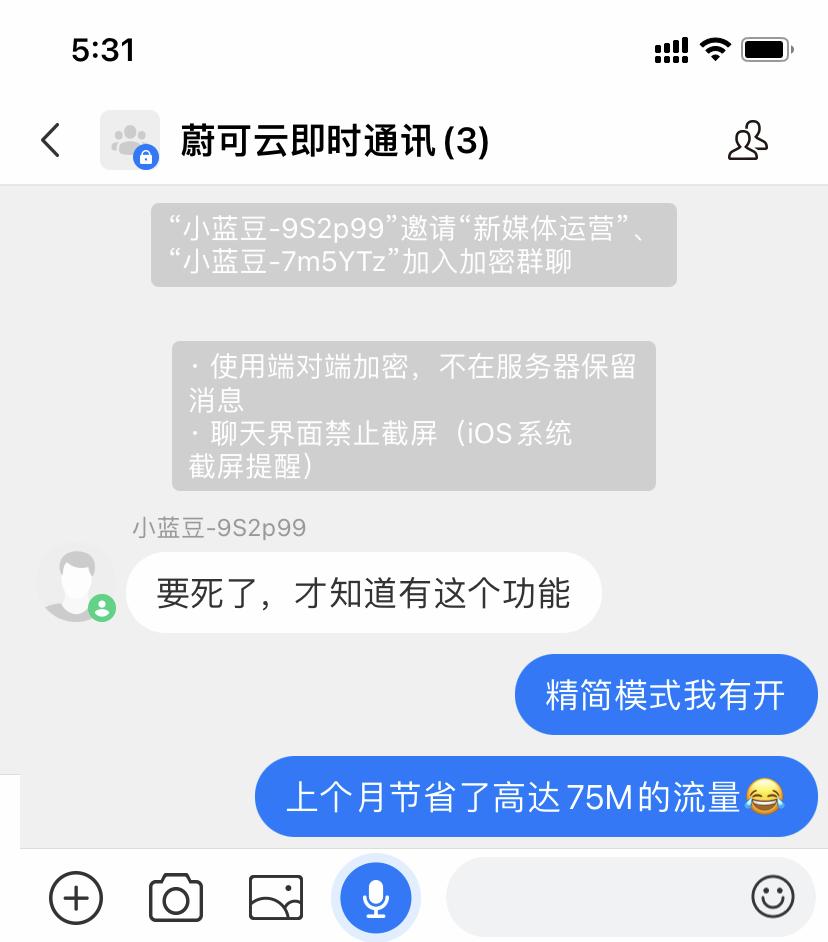Tap the group title 蔚可云即时通讯 (3)
Screen dimensions: 828x942
coord(333,140)
